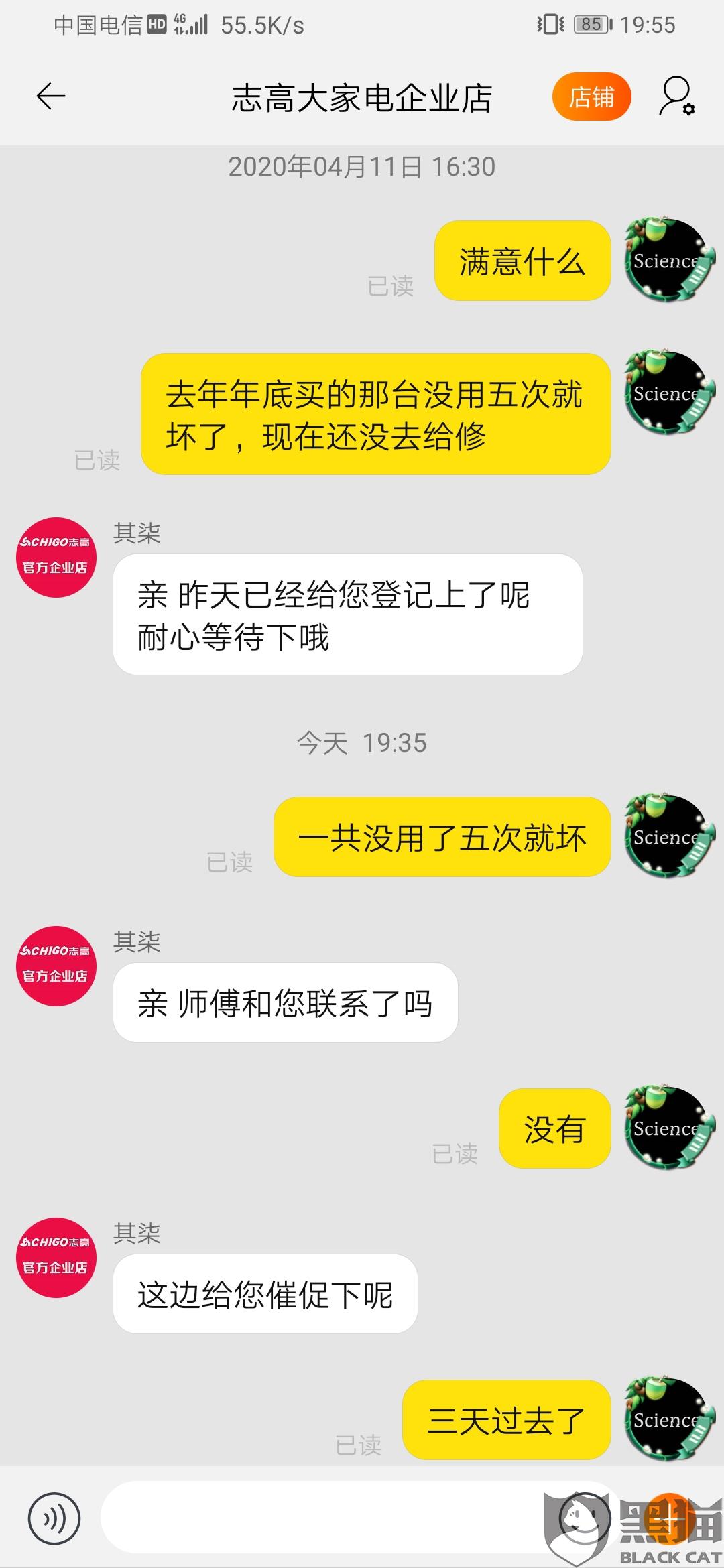Tap your avatar beside 满意什么

(x=668, y=260)
